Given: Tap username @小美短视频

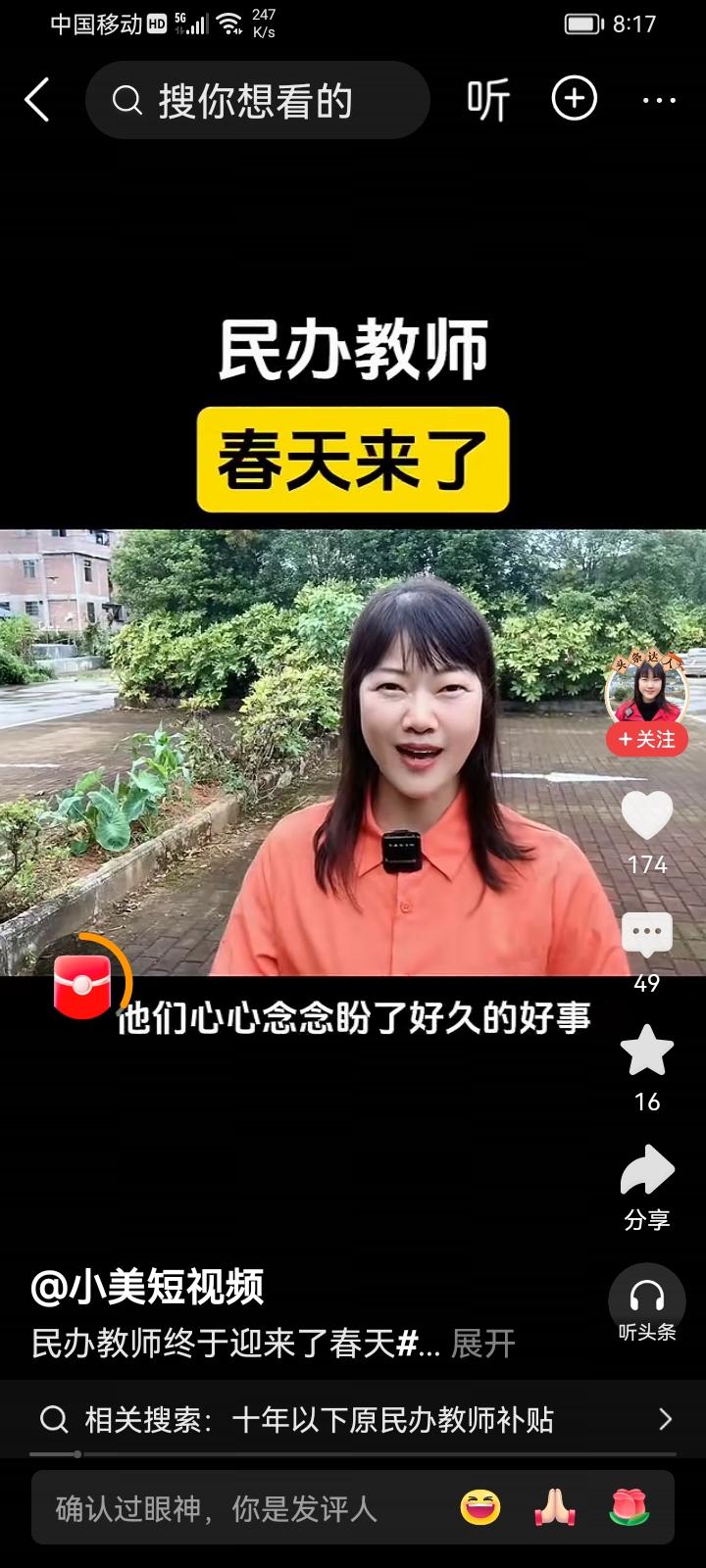Looking at the screenshot, I should pyautogui.click(x=147, y=1292).
